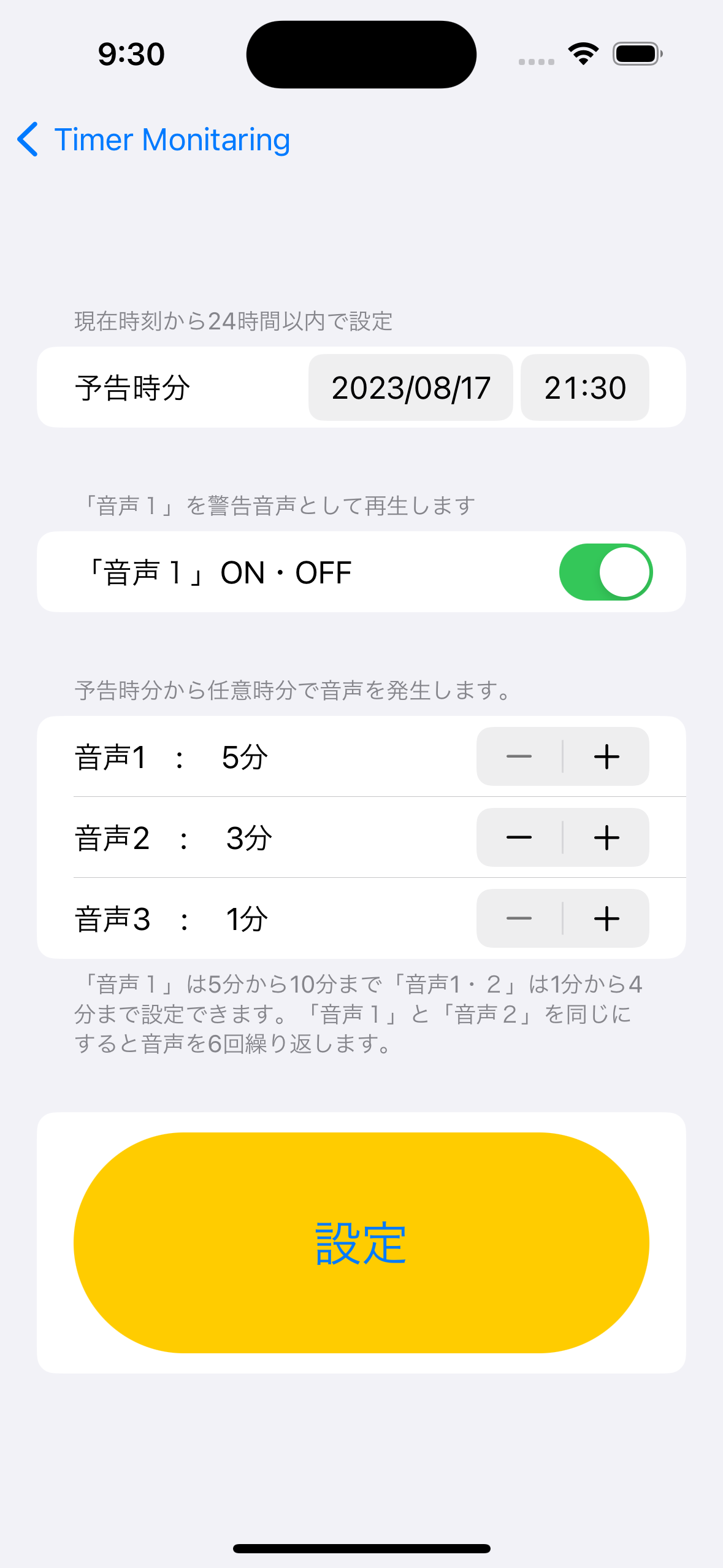Turn off the 「音声１」ON・OFF switch

[605, 572]
